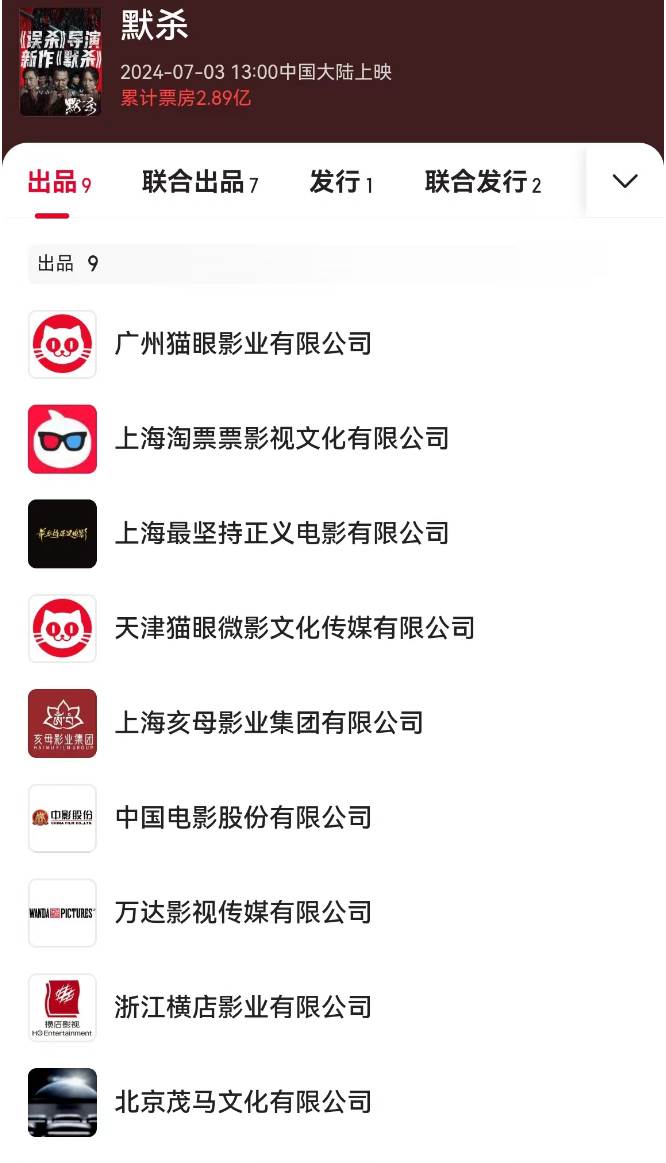Select the 出品 tab
This screenshot has width=666, height=1163.
click(x=59, y=182)
